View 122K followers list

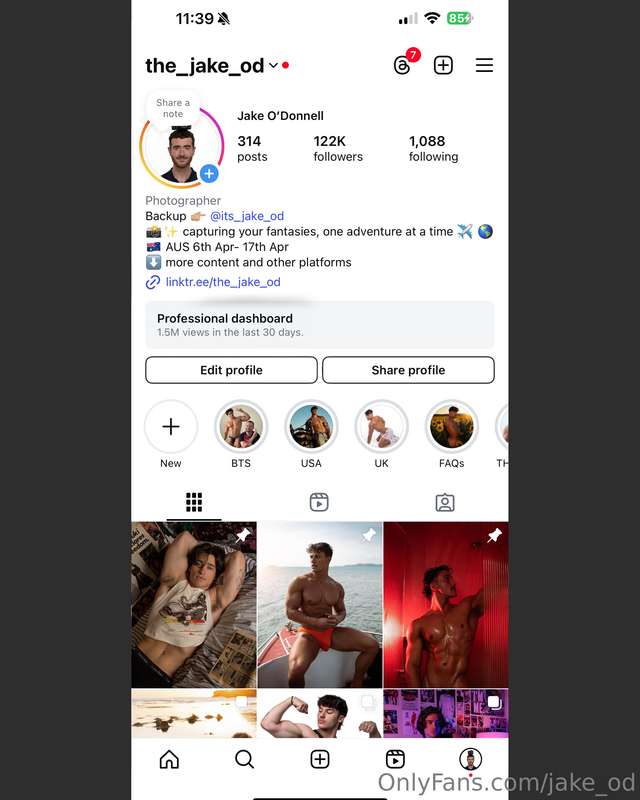[x=337, y=148]
